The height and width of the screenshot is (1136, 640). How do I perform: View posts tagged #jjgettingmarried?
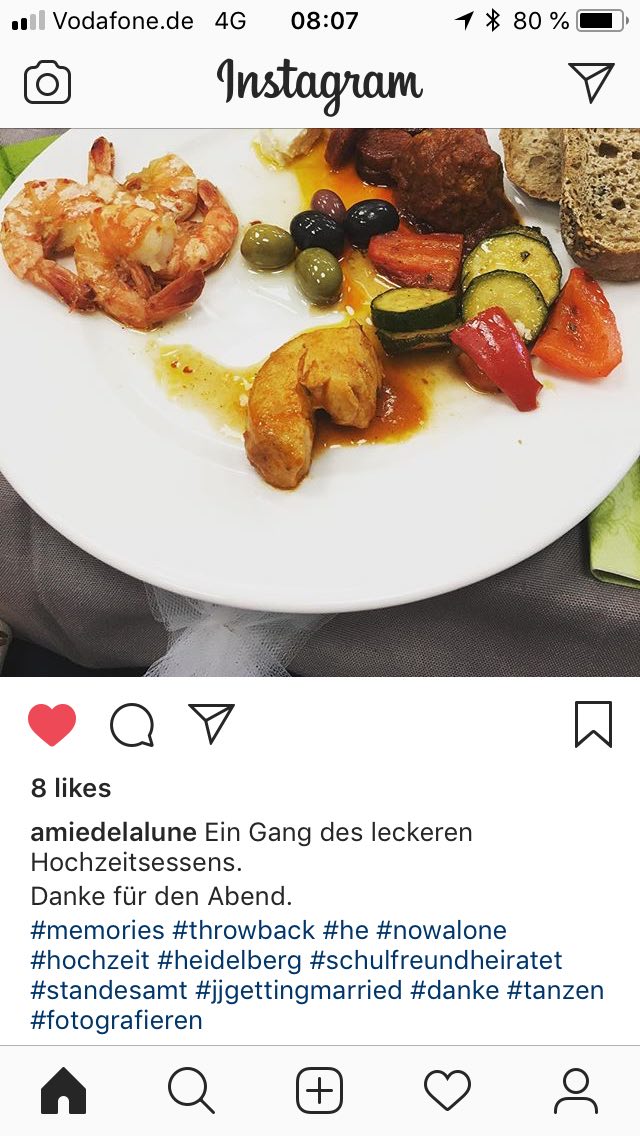tap(298, 991)
